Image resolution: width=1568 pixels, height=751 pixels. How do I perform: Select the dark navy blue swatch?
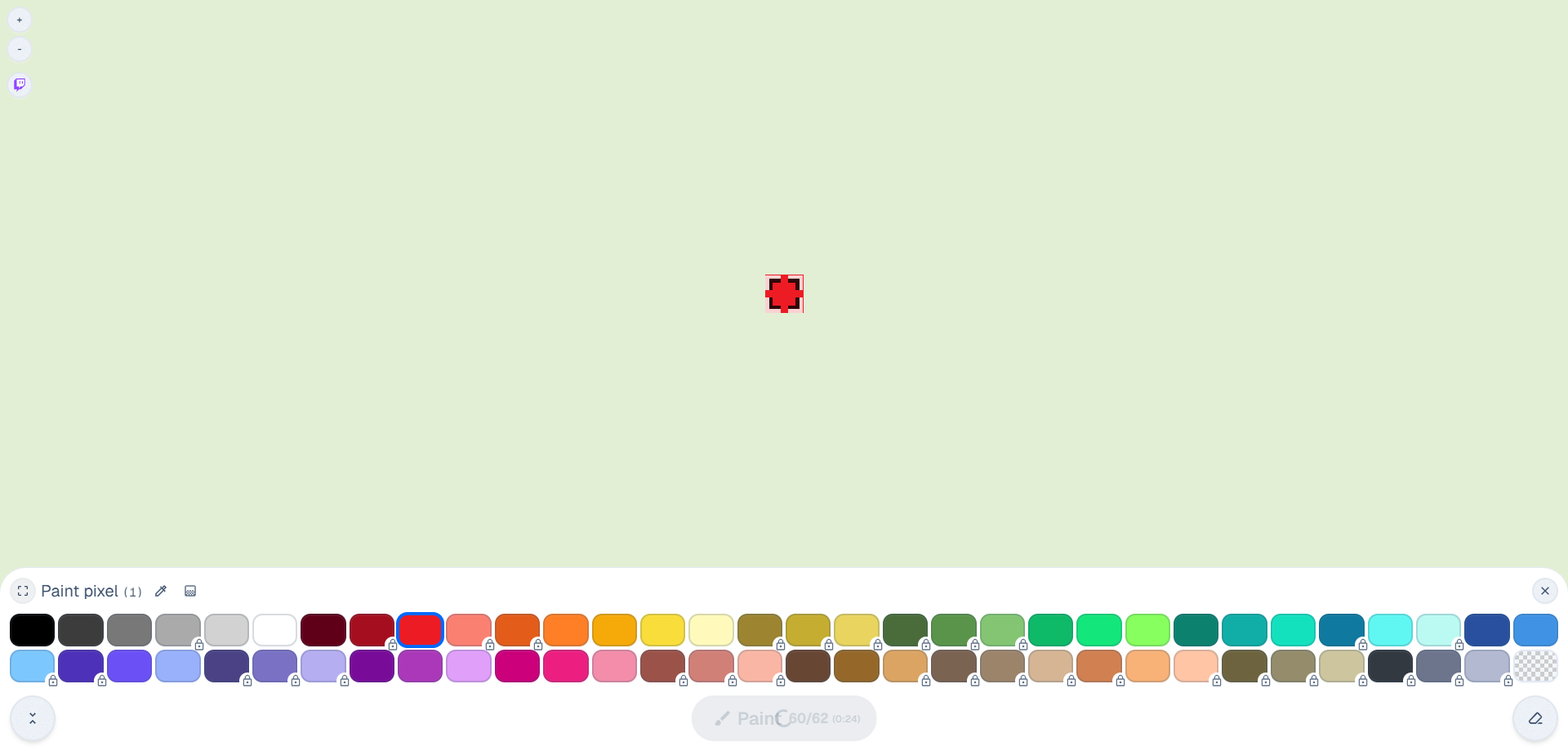pos(1486,630)
